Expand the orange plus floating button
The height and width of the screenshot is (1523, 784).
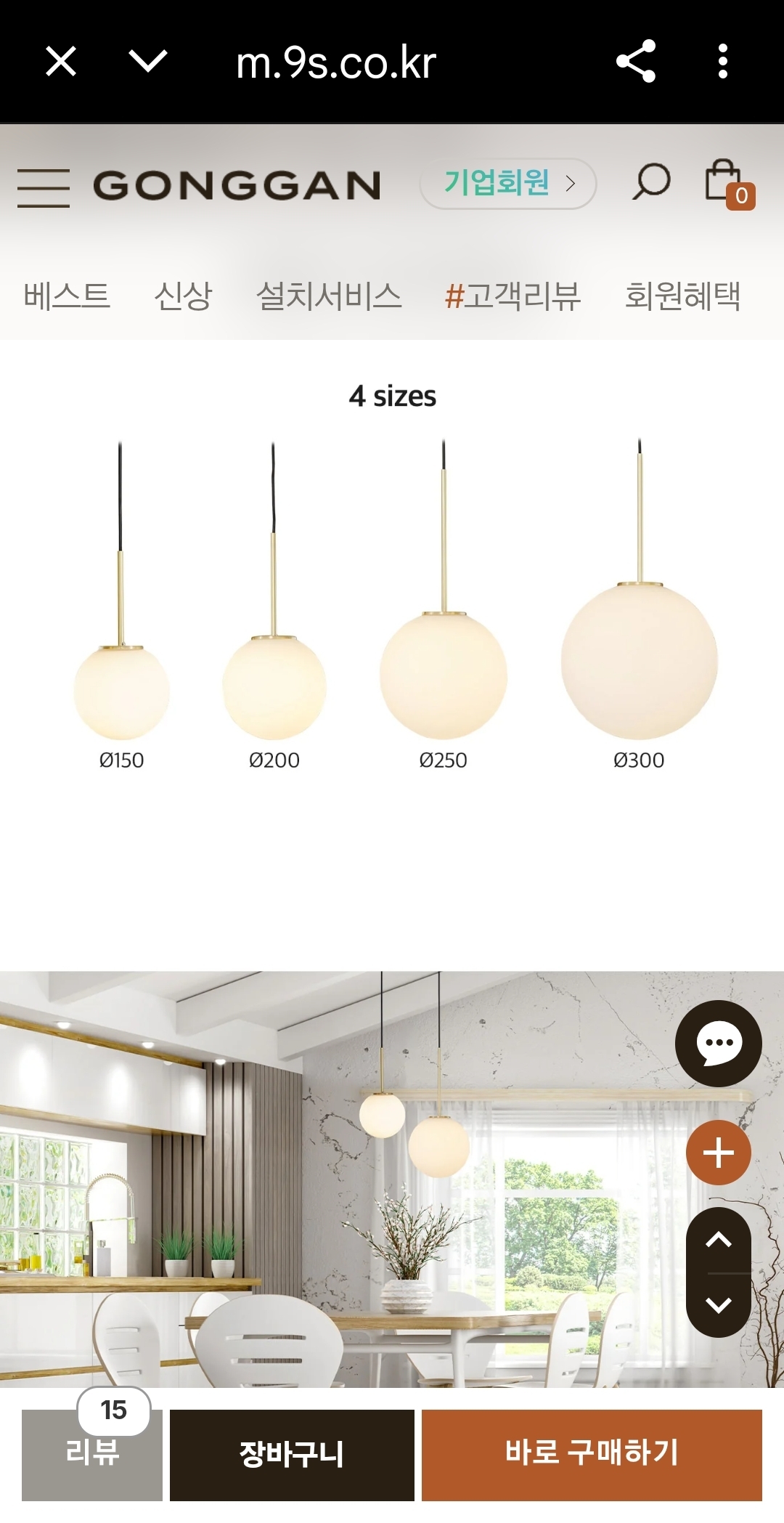718,1153
